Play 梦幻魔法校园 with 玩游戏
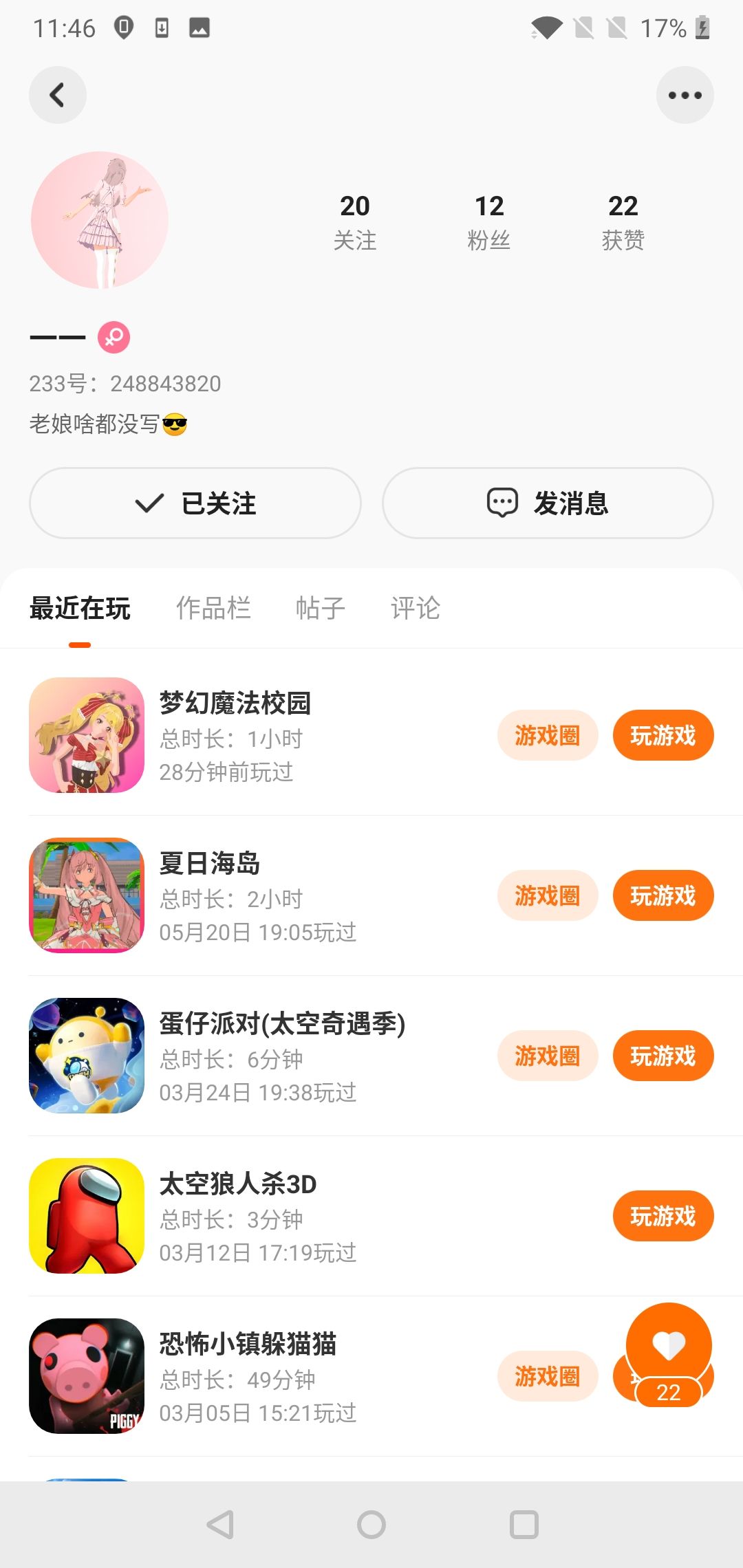The image size is (743, 1568). (x=663, y=735)
